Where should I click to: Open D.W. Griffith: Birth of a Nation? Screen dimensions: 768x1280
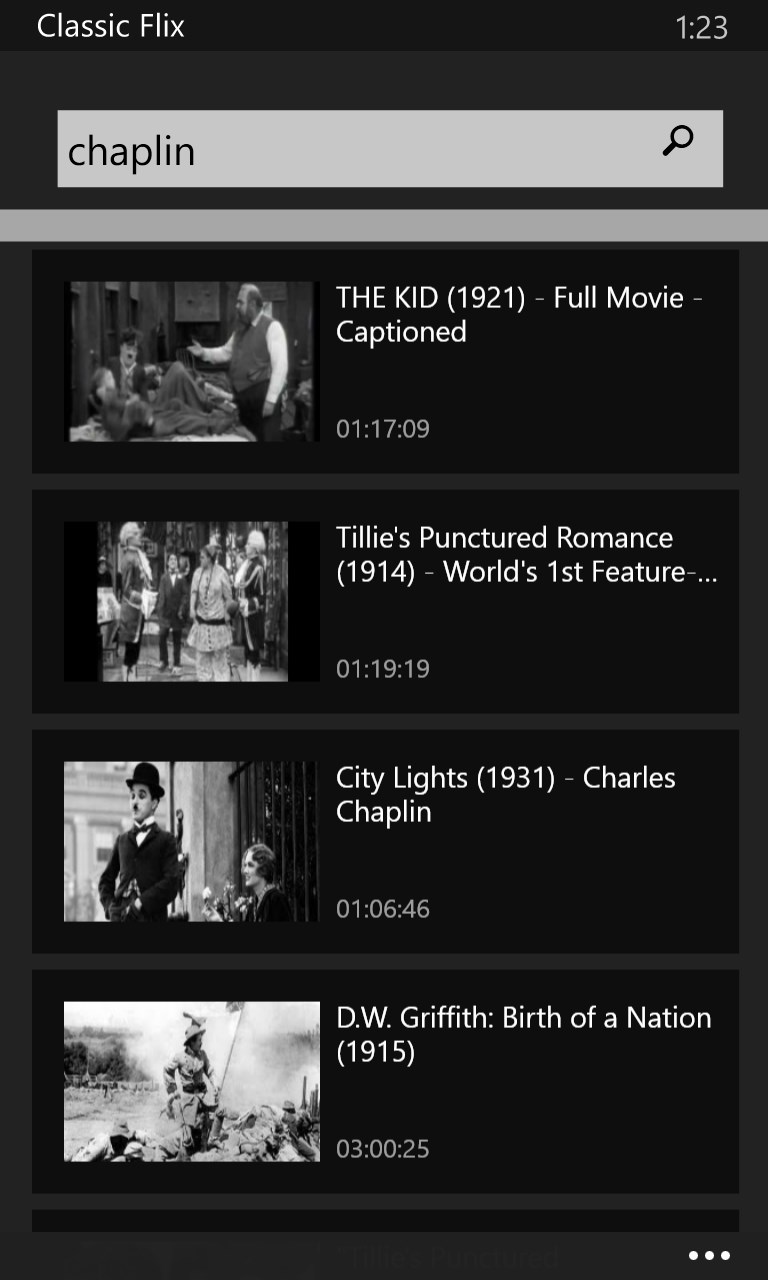385,1081
